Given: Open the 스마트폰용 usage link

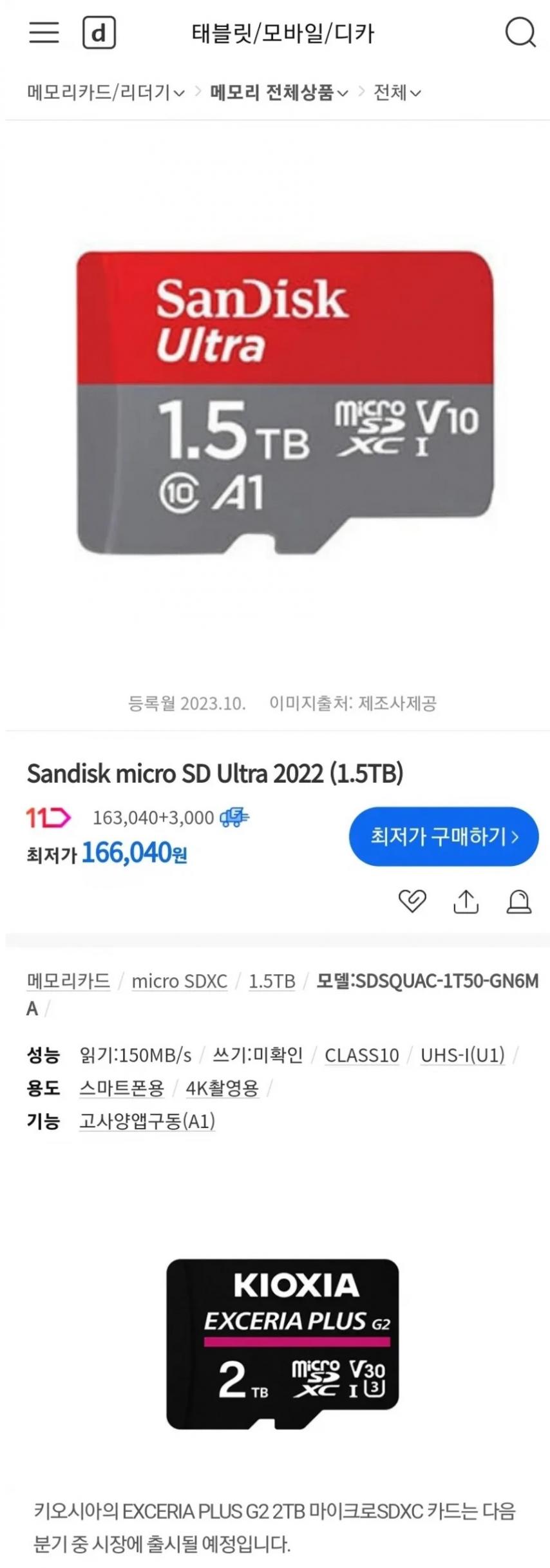Looking at the screenshot, I should [x=122, y=1088].
